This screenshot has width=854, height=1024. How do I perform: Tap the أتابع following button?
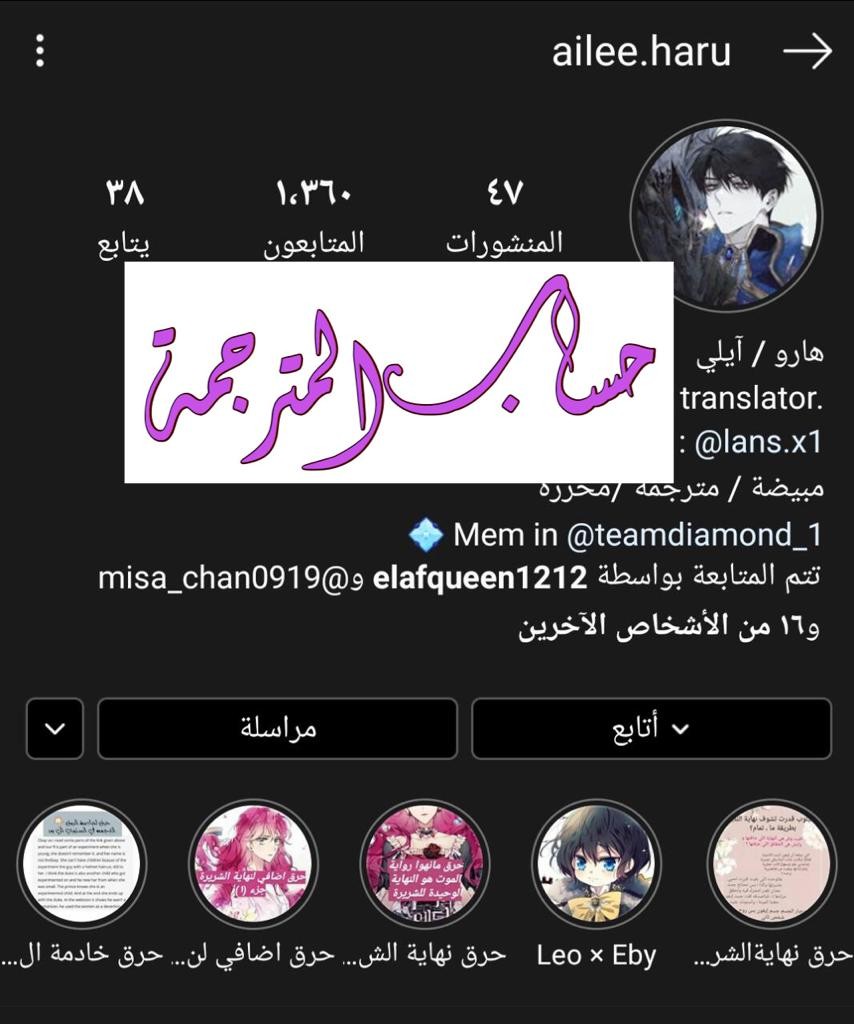click(x=651, y=729)
